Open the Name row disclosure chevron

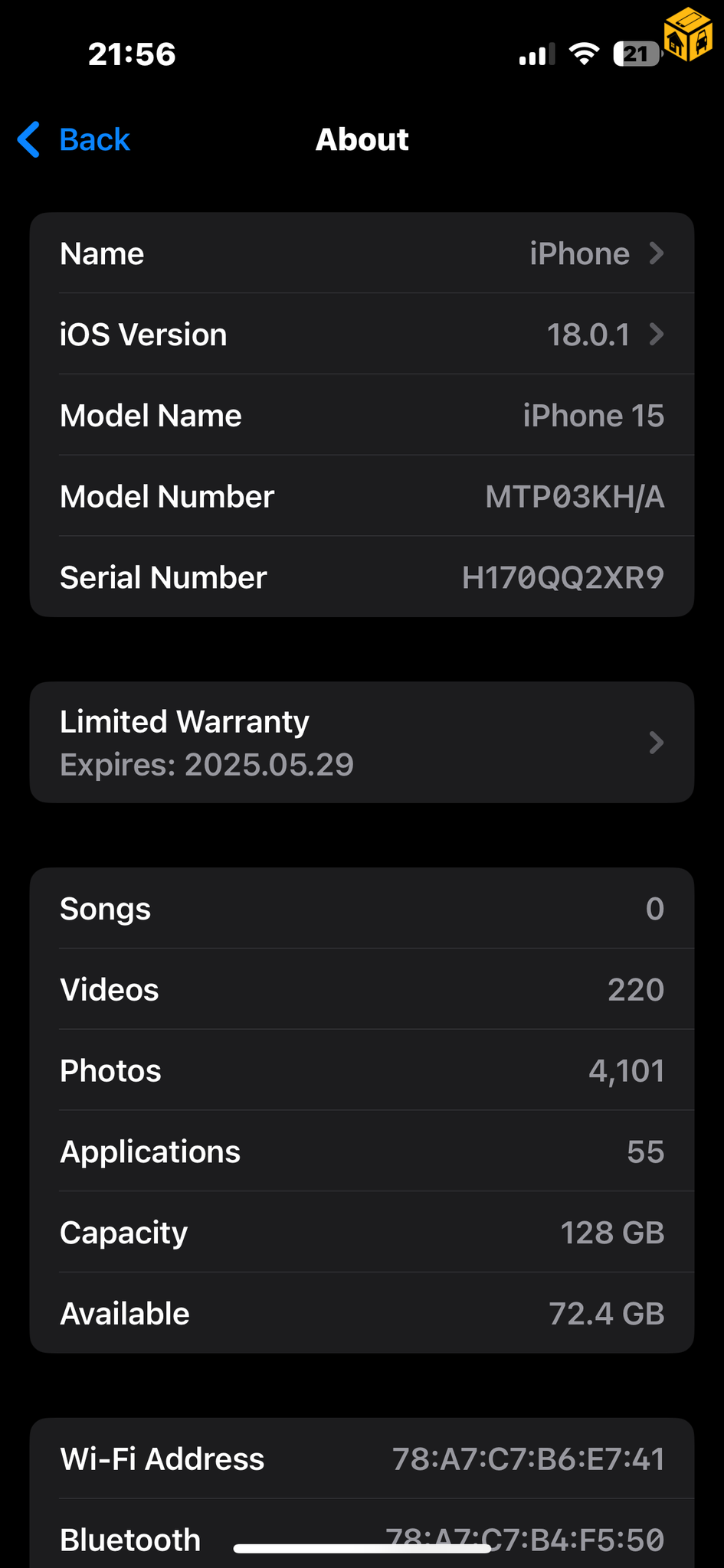click(657, 253)
